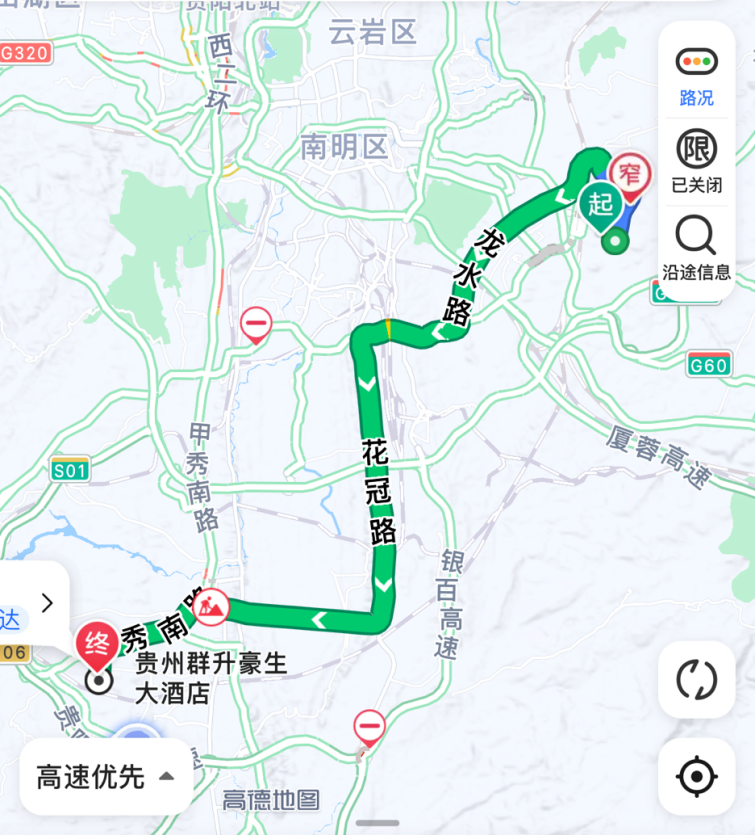Recenter map on current location
755x836 pixels.
[696, 776]
